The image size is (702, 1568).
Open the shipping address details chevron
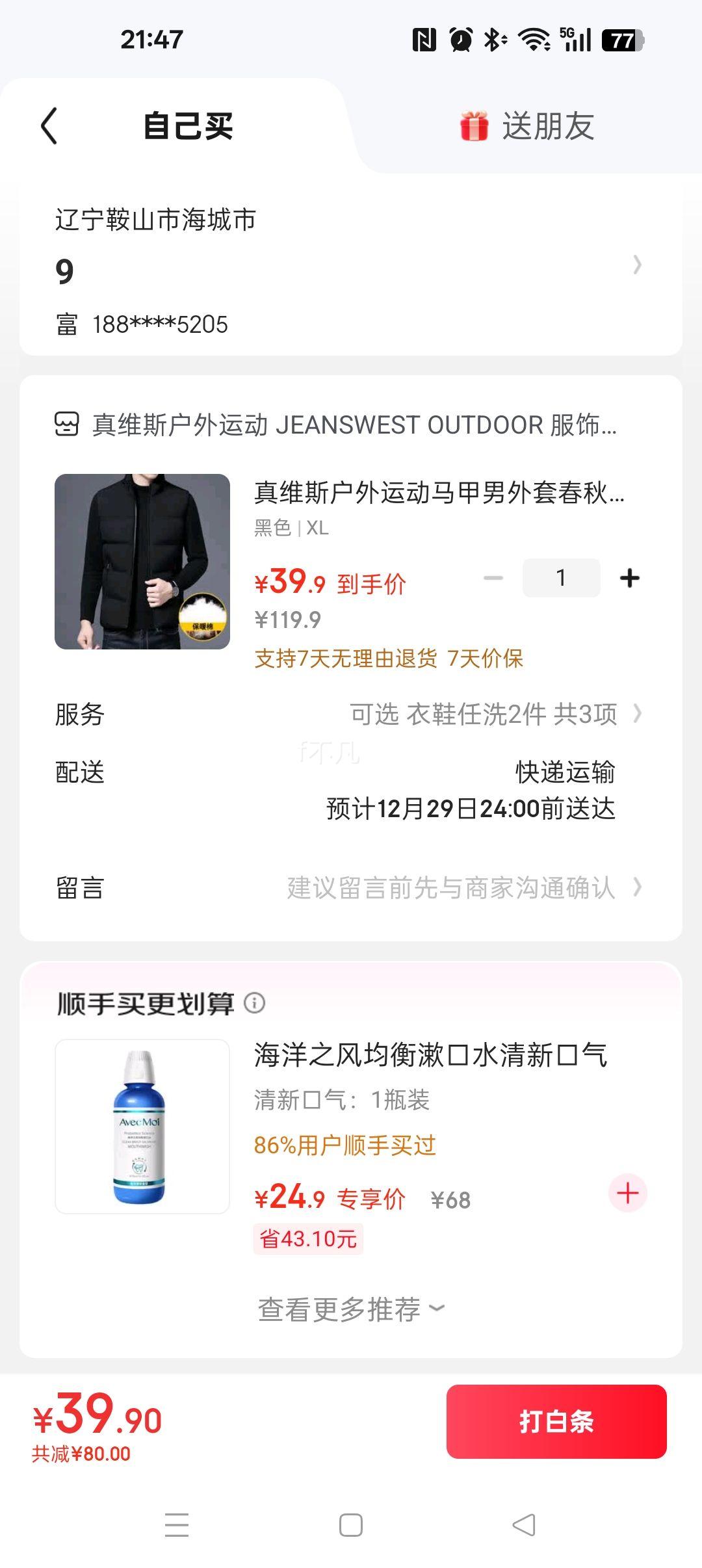click(x=636, y=265)
